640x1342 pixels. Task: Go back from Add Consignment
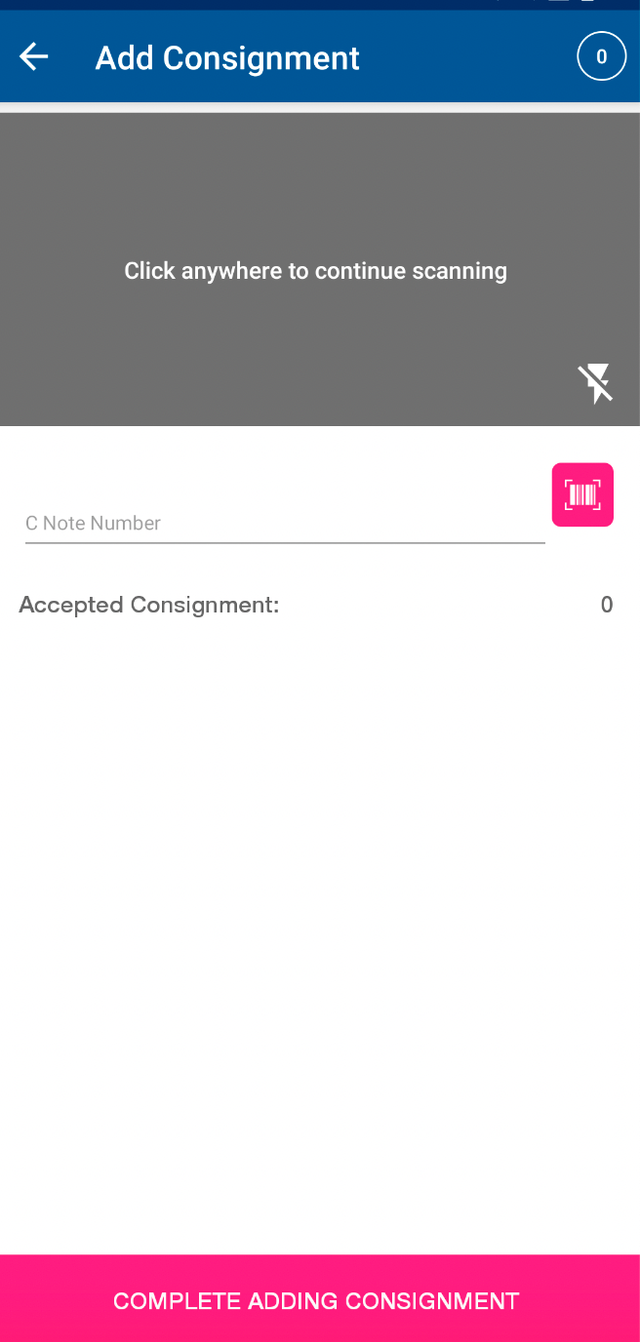click(x=34, y=57)
